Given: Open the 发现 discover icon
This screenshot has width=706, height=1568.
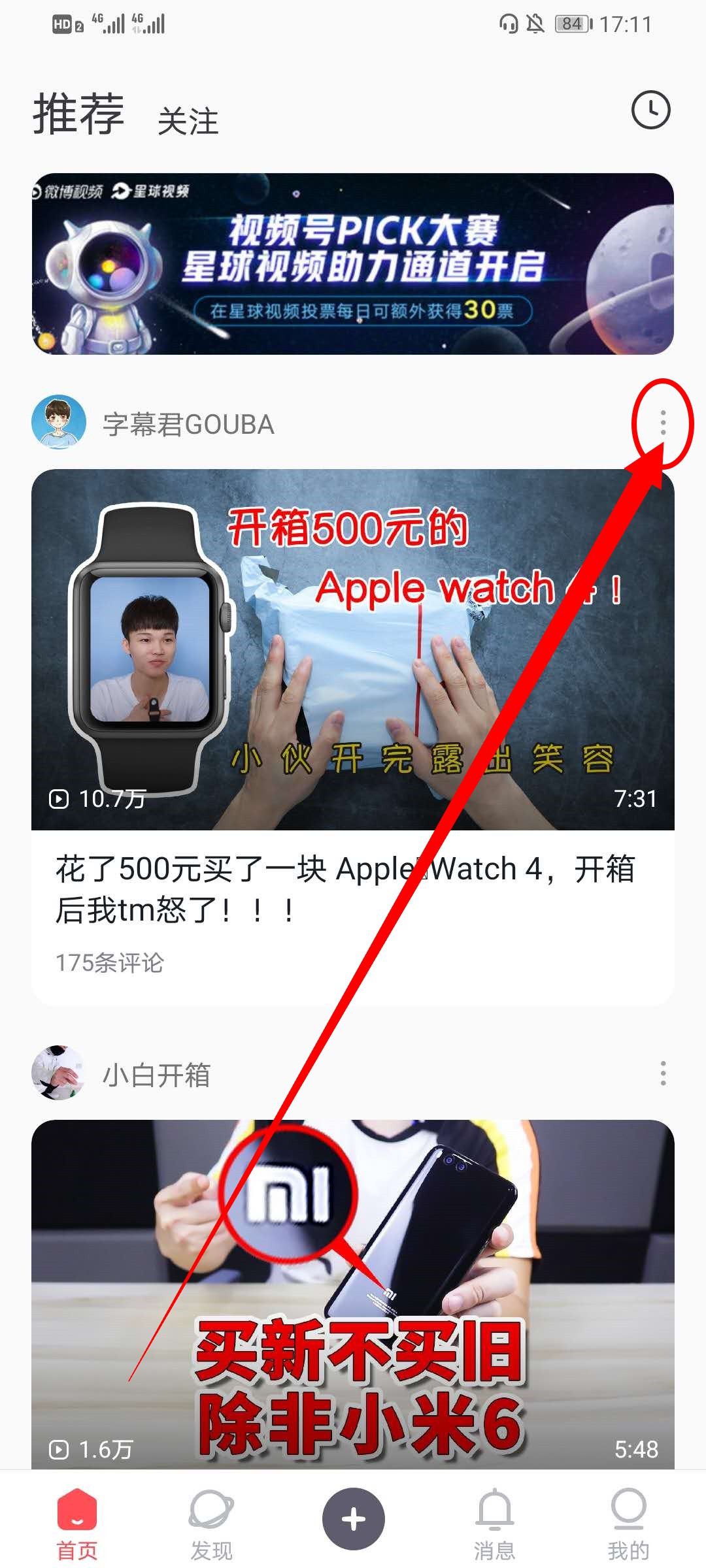Looking at the screenshot, I should [x=210, y=1511].
